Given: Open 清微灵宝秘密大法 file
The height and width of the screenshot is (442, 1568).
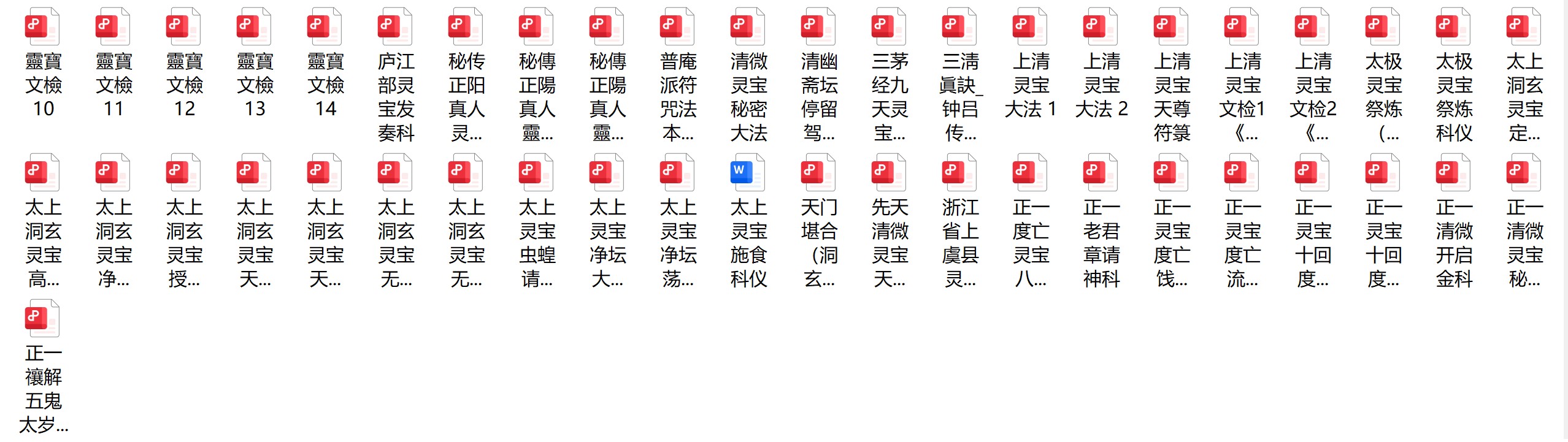Looking at the screenshot, I should tap(747, 28).
